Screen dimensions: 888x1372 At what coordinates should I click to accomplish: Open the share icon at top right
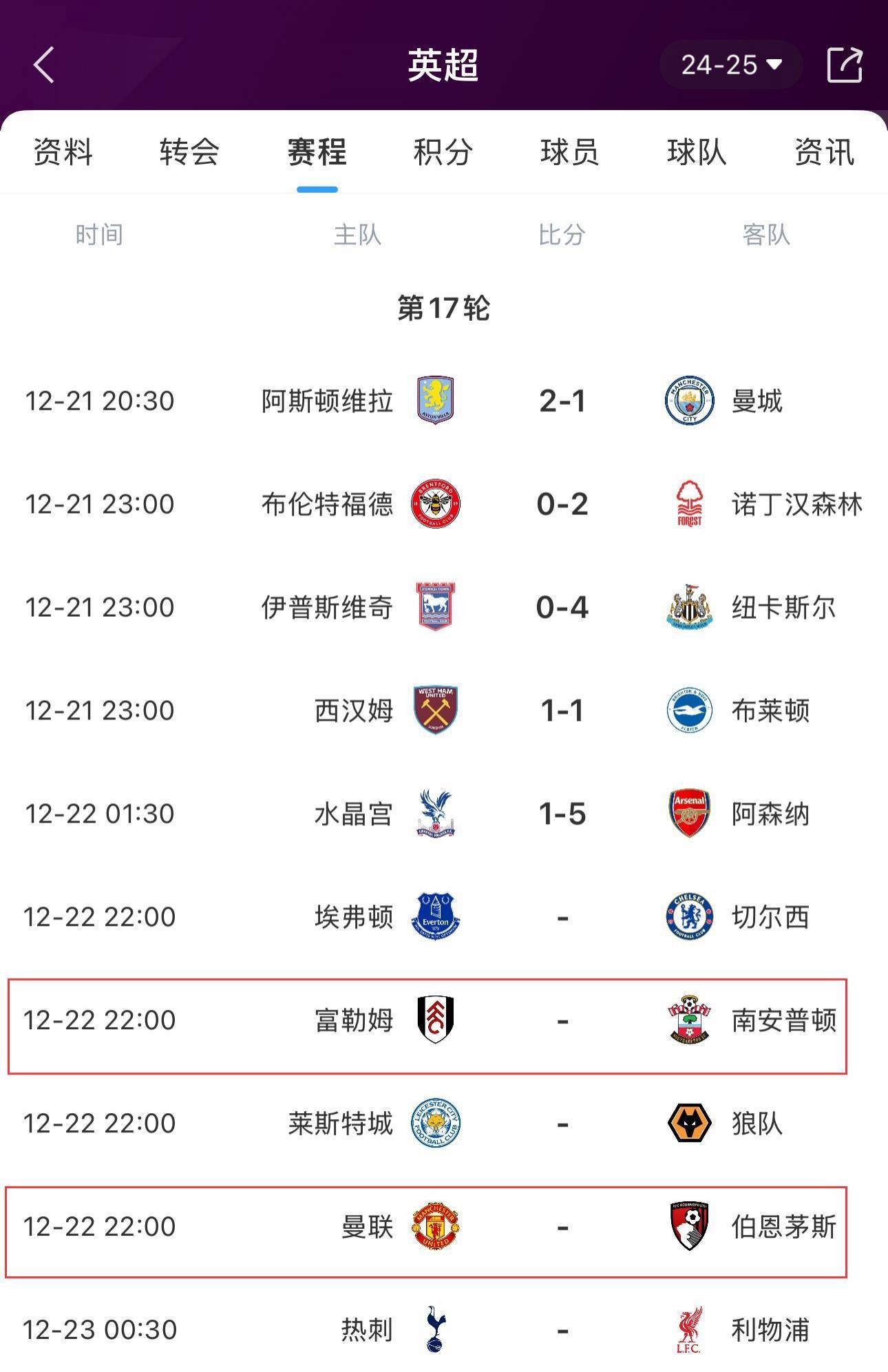(845, 64)
